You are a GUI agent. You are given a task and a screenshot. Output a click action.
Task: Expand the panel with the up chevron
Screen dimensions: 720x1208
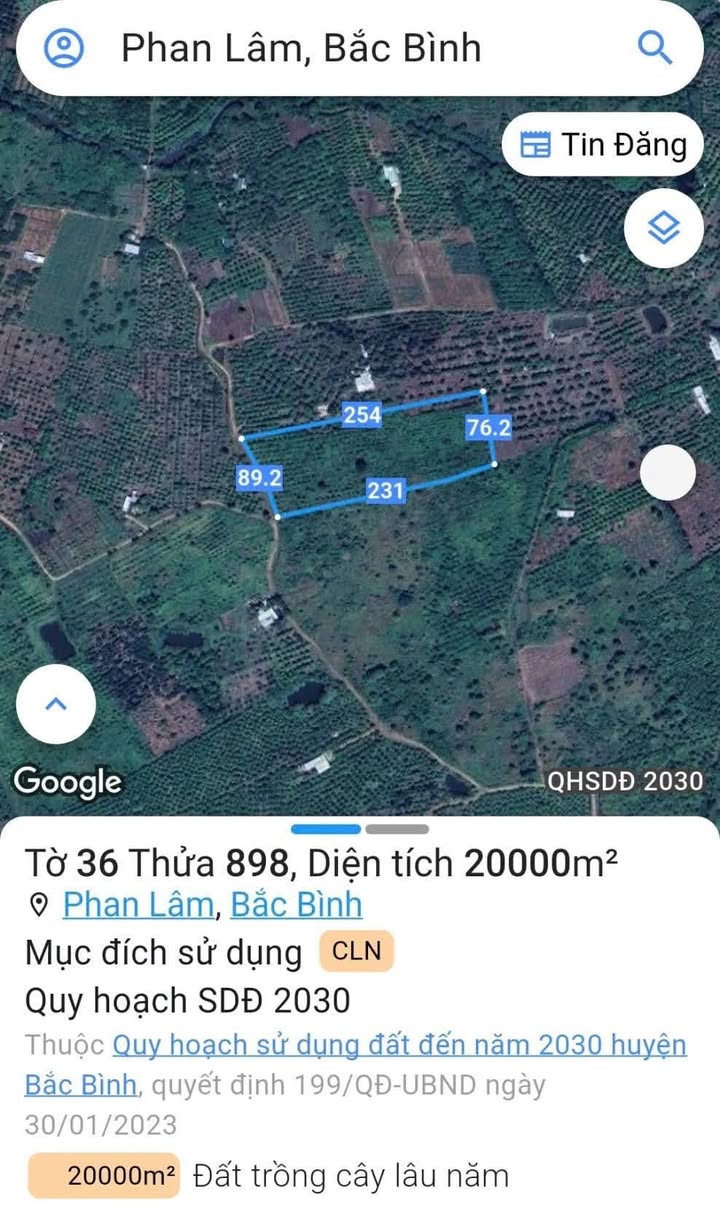(56, 704)
